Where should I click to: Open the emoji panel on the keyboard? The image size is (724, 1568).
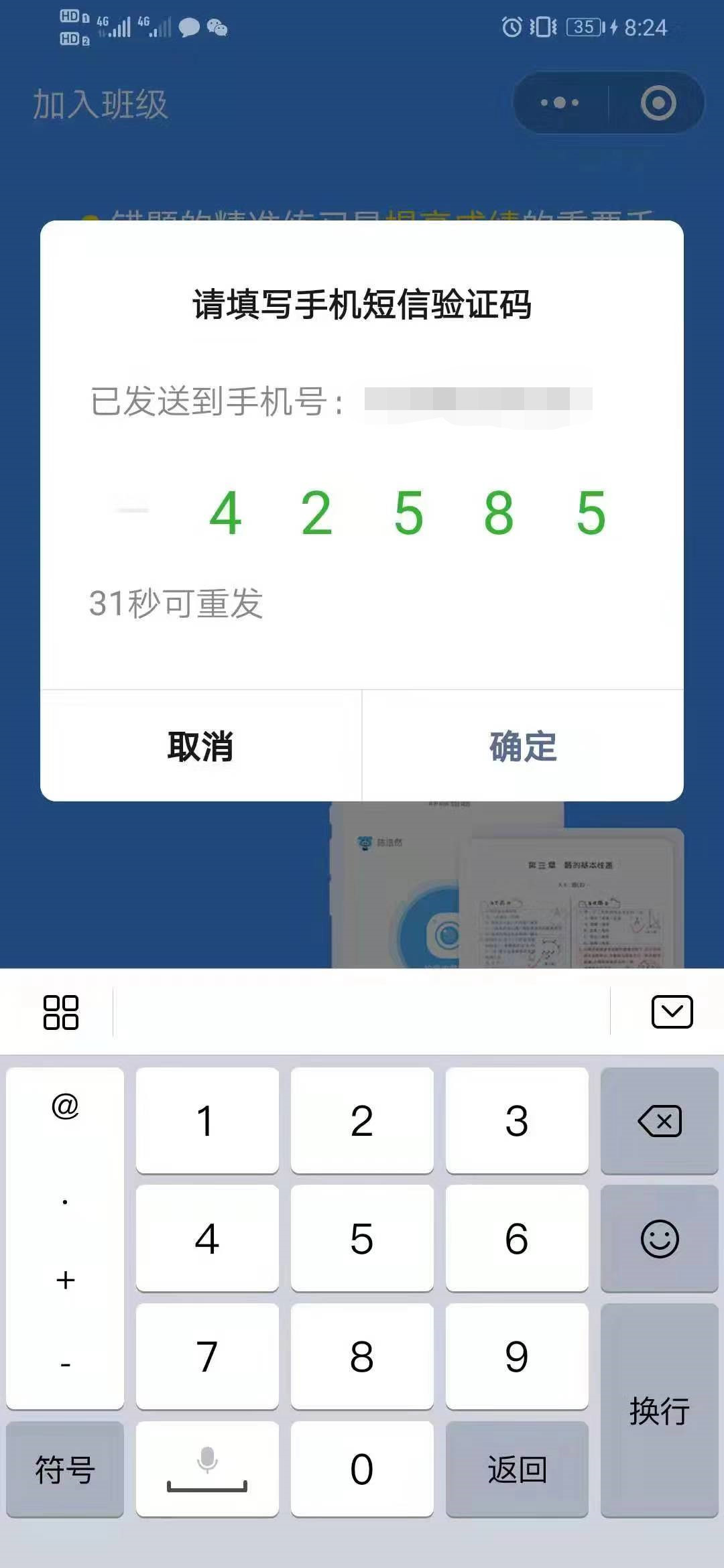point(660,1238)
